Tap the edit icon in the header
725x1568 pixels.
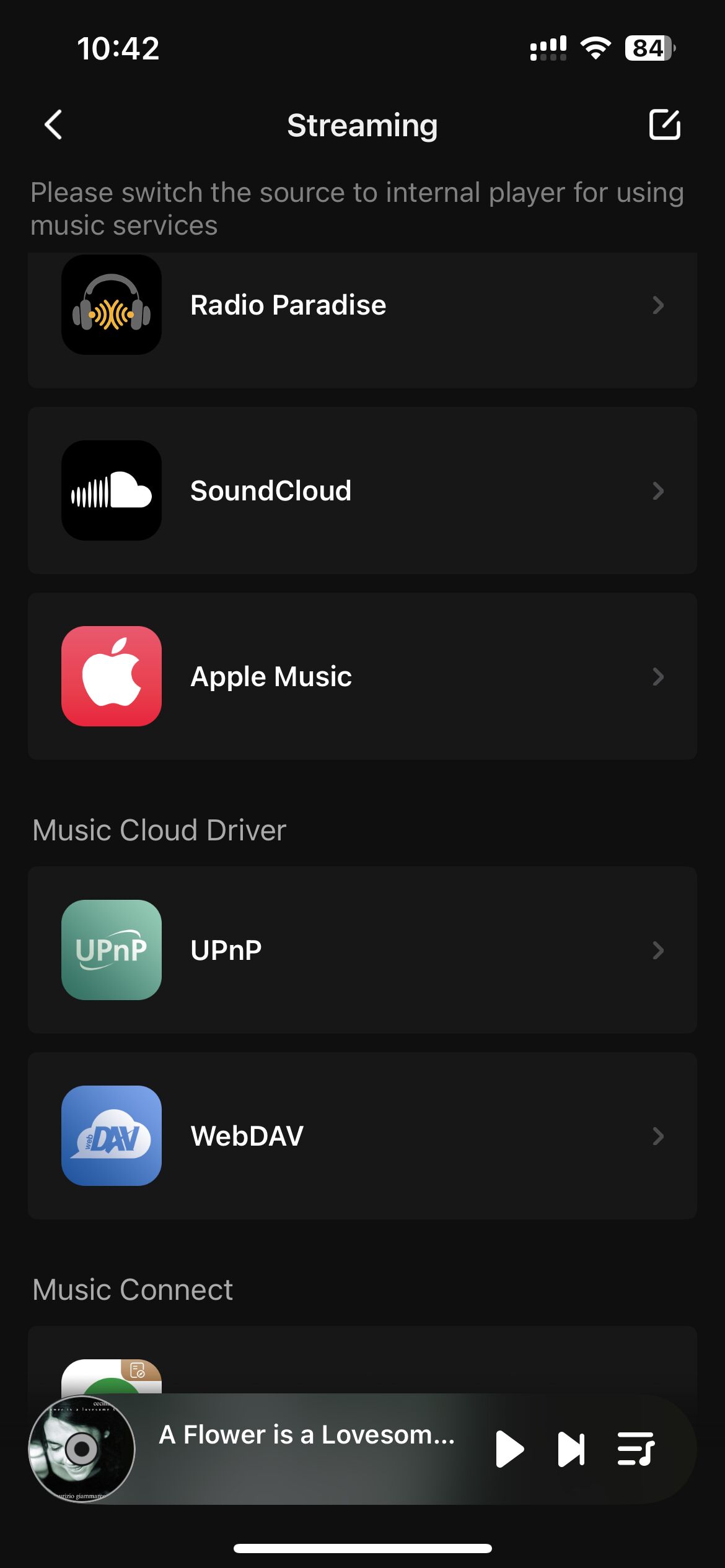(x=664, y=125)
